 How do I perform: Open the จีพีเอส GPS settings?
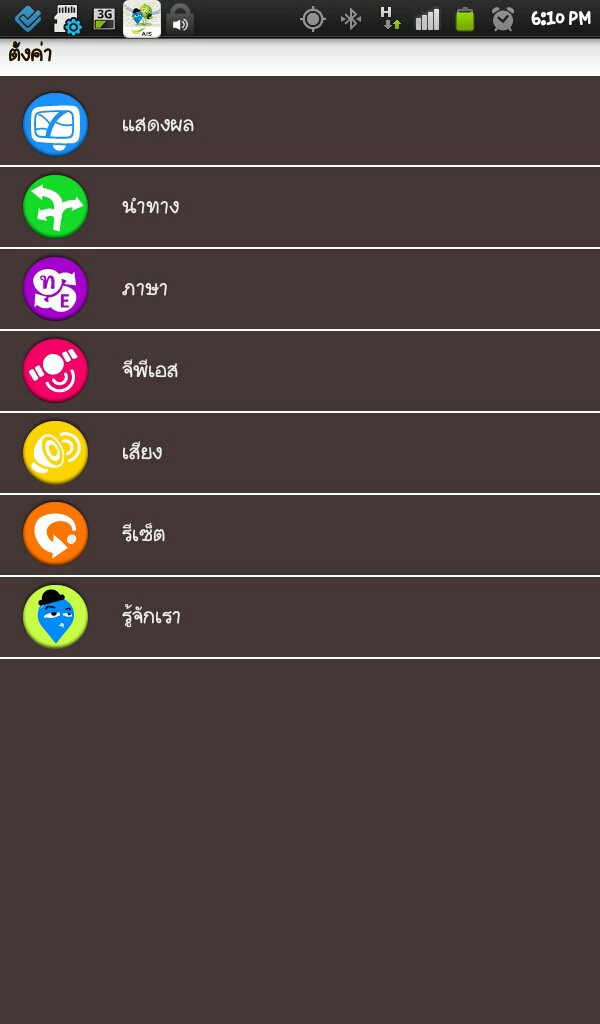coord(300,371)
